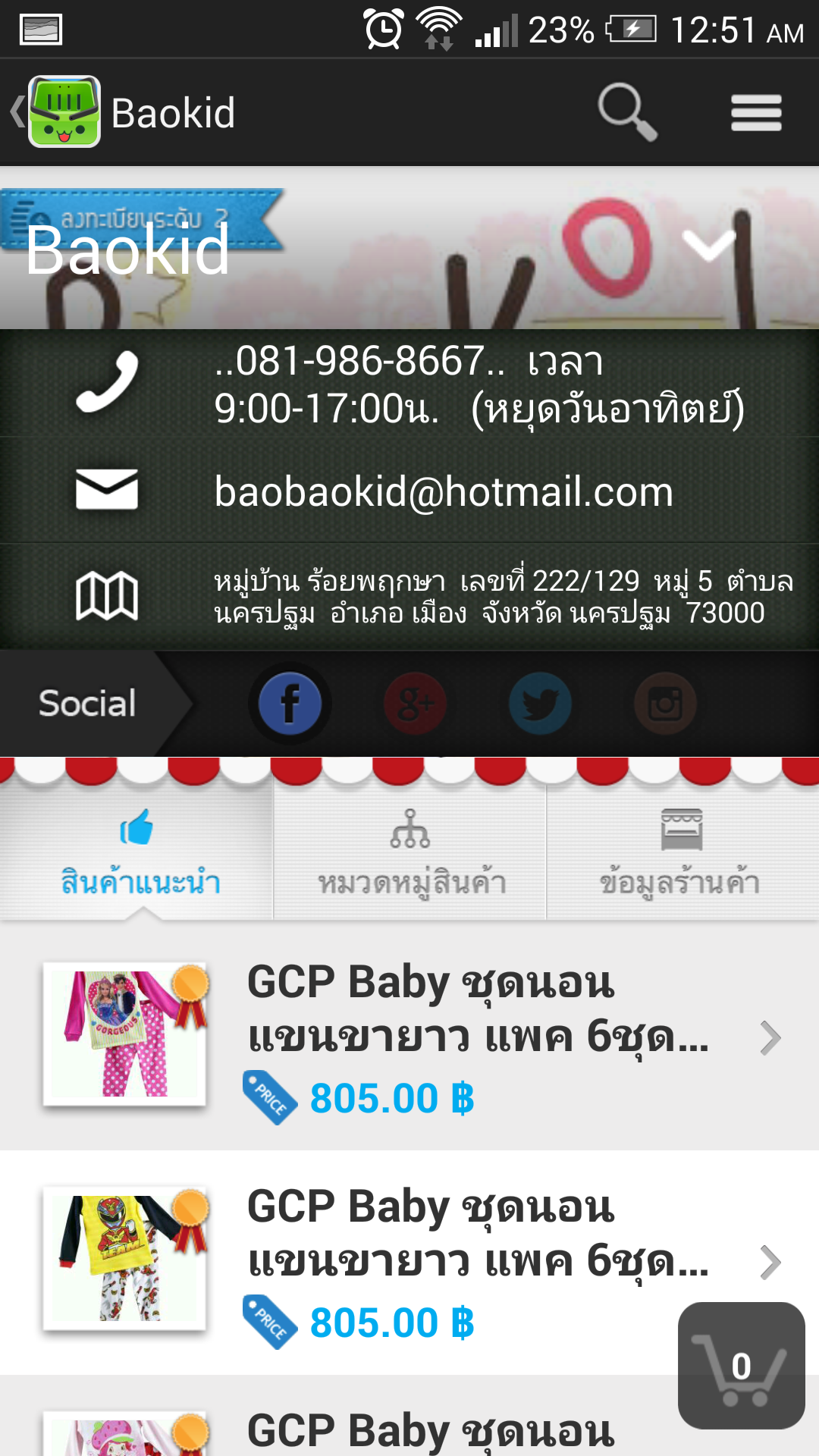This screenshot has height=1456, width=819.
Task: Open the shop's Google+ page
Action: pos(415,703)
